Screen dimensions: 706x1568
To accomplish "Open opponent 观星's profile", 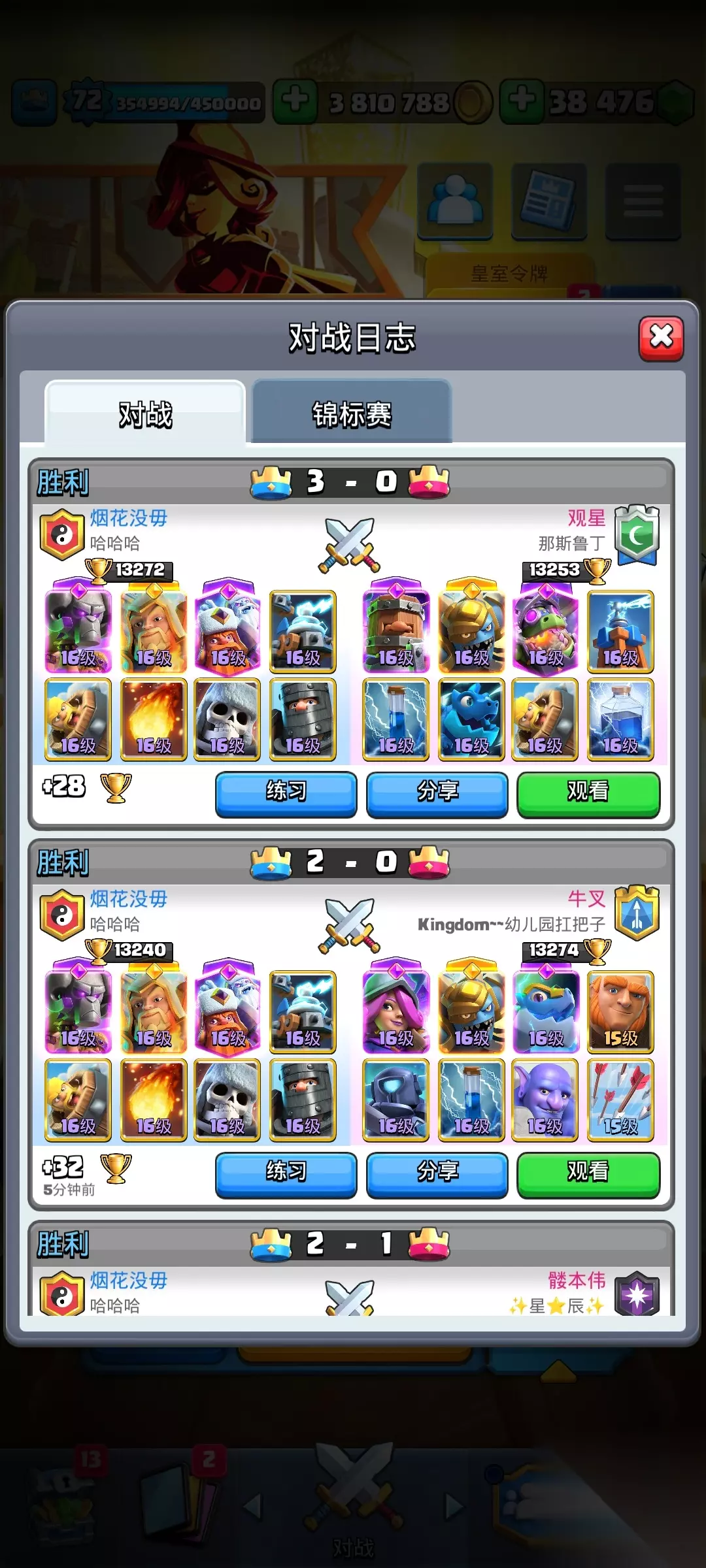I will pos(586,518).
